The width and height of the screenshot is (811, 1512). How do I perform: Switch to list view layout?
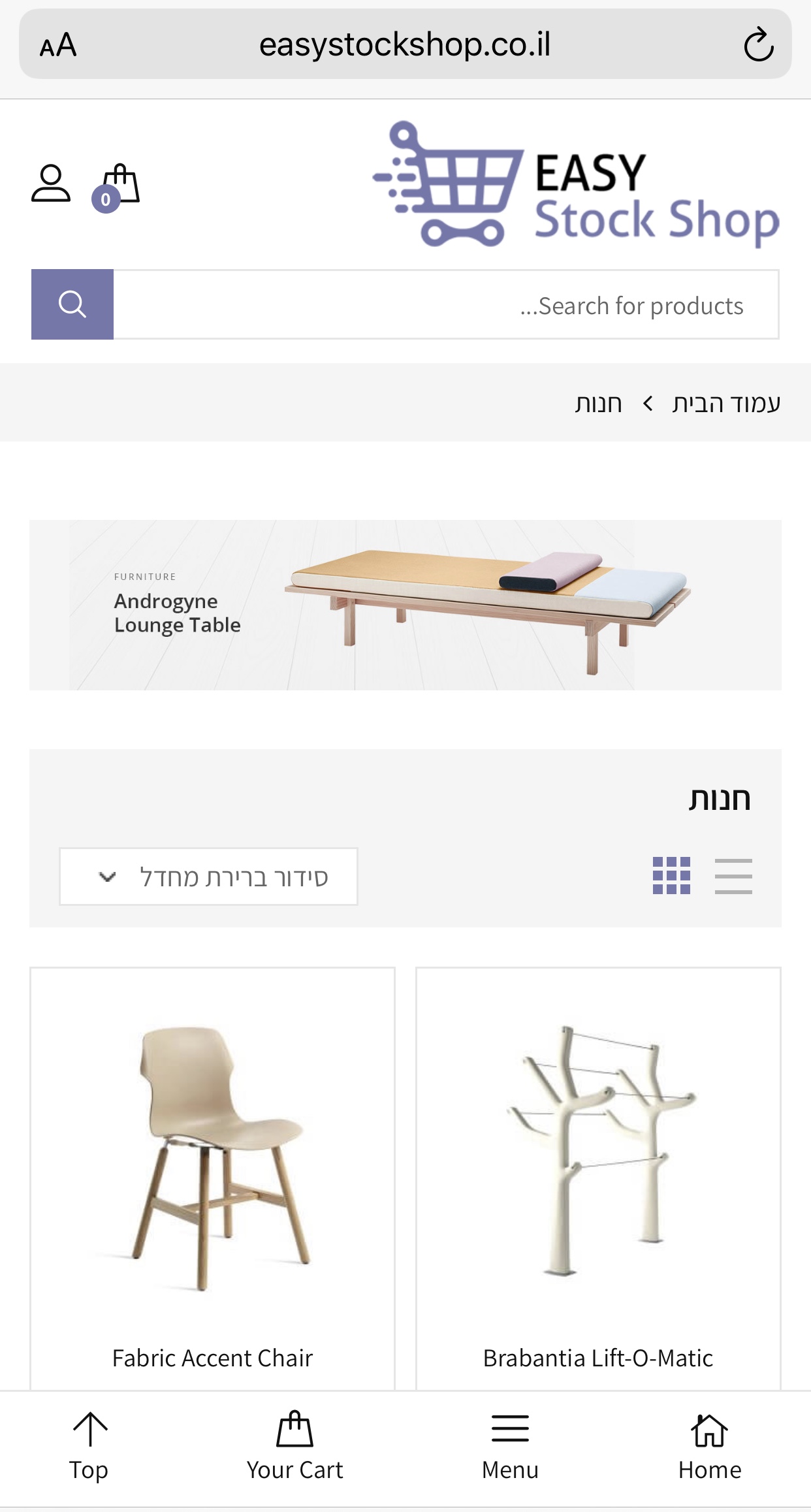733,875
